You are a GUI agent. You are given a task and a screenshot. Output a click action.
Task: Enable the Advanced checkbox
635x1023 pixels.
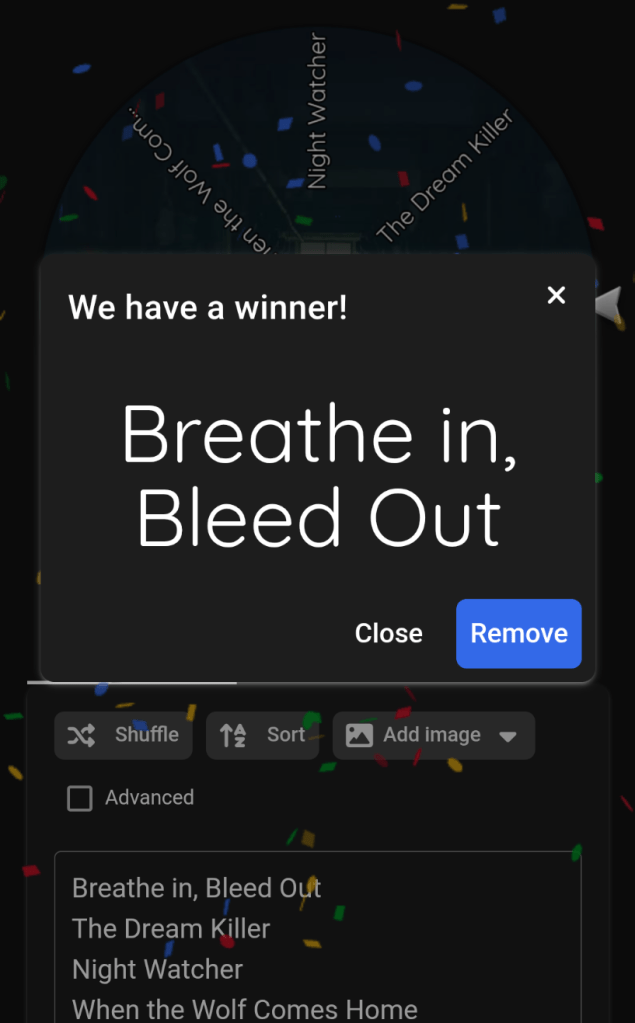(80, 798)
